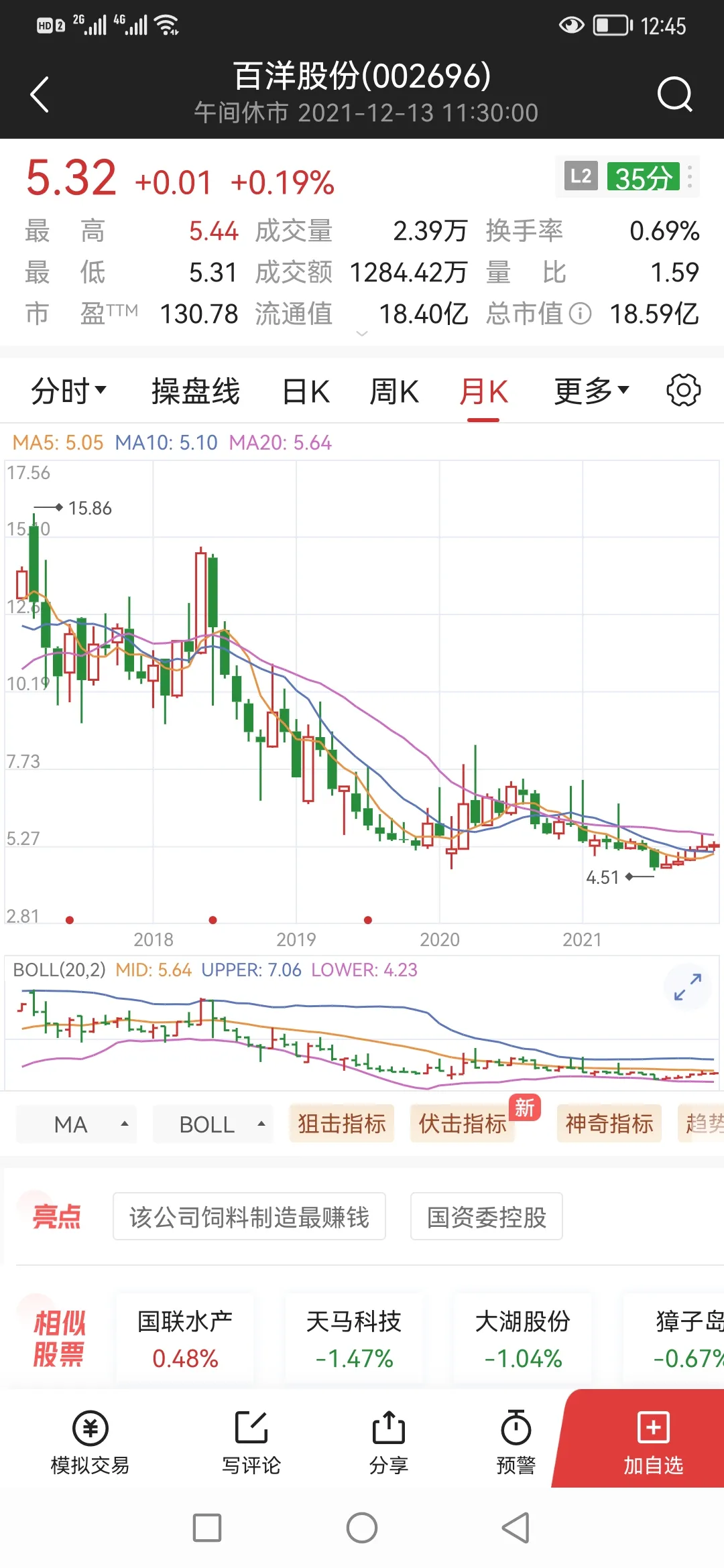Select the 伏击指标 chip
The image size is (724, 1568).
click(463, 1124)
